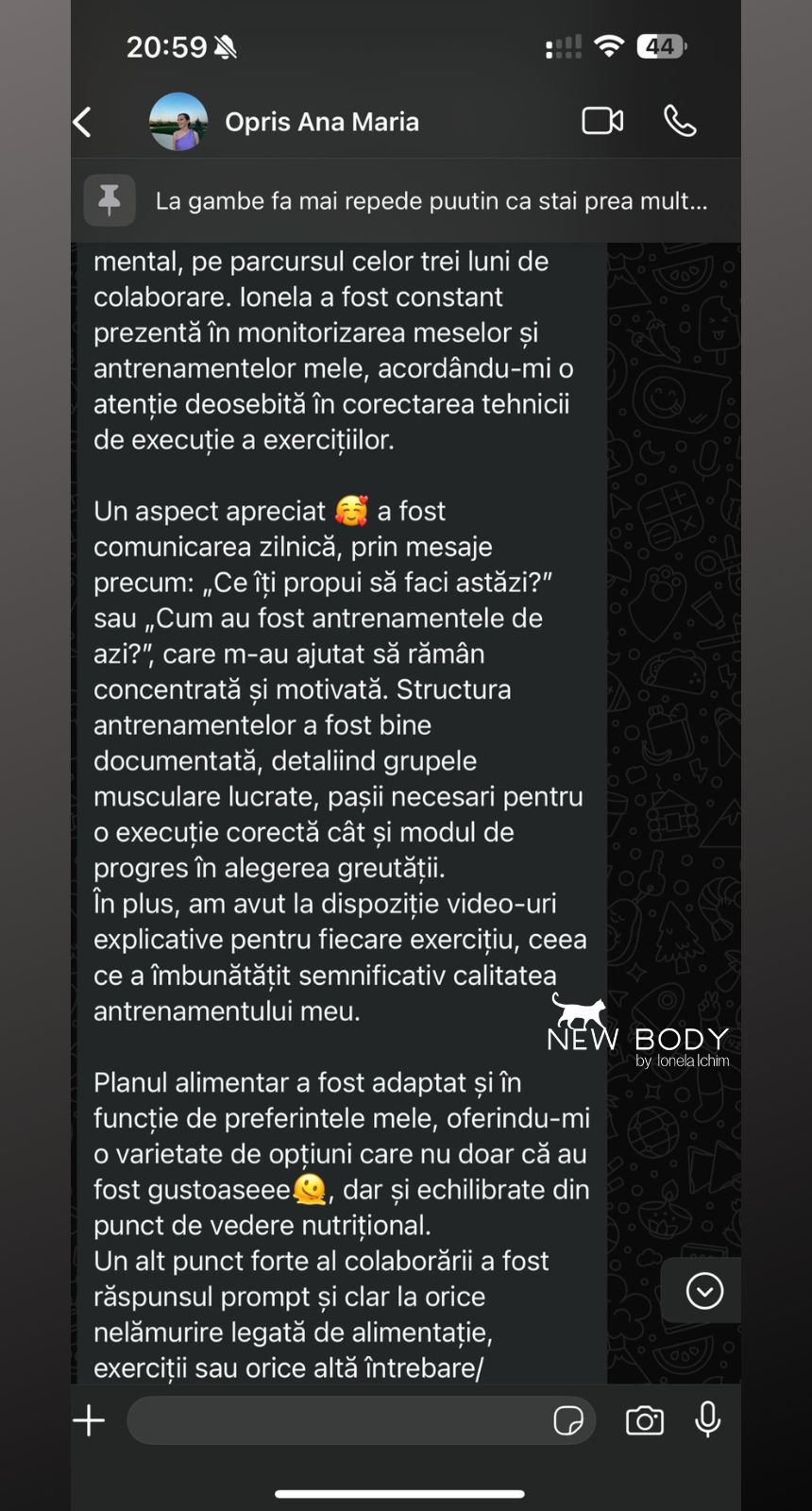Screen dimensions: 812x1511
Task: Go back to the chats list
Action: [83, 122]
